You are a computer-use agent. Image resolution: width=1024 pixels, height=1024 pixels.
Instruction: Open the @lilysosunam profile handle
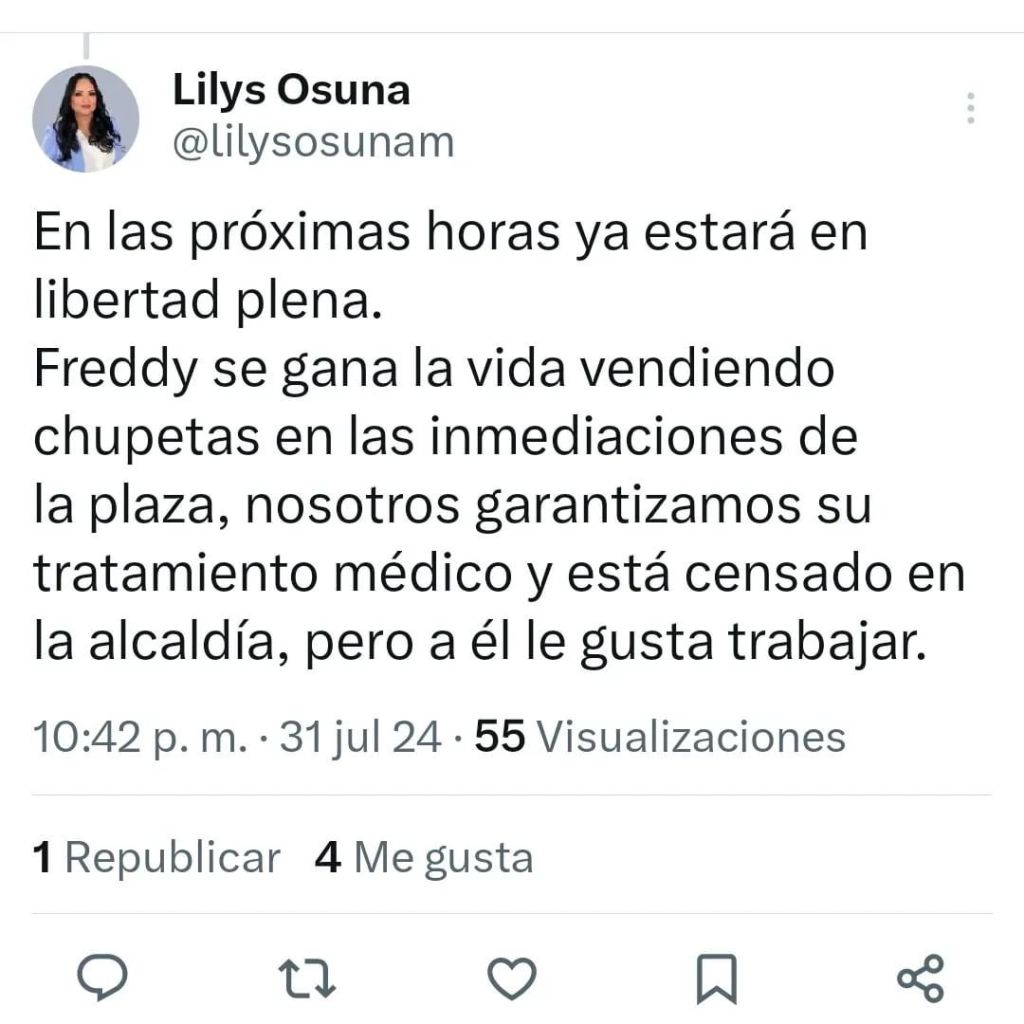coord(313,142)
